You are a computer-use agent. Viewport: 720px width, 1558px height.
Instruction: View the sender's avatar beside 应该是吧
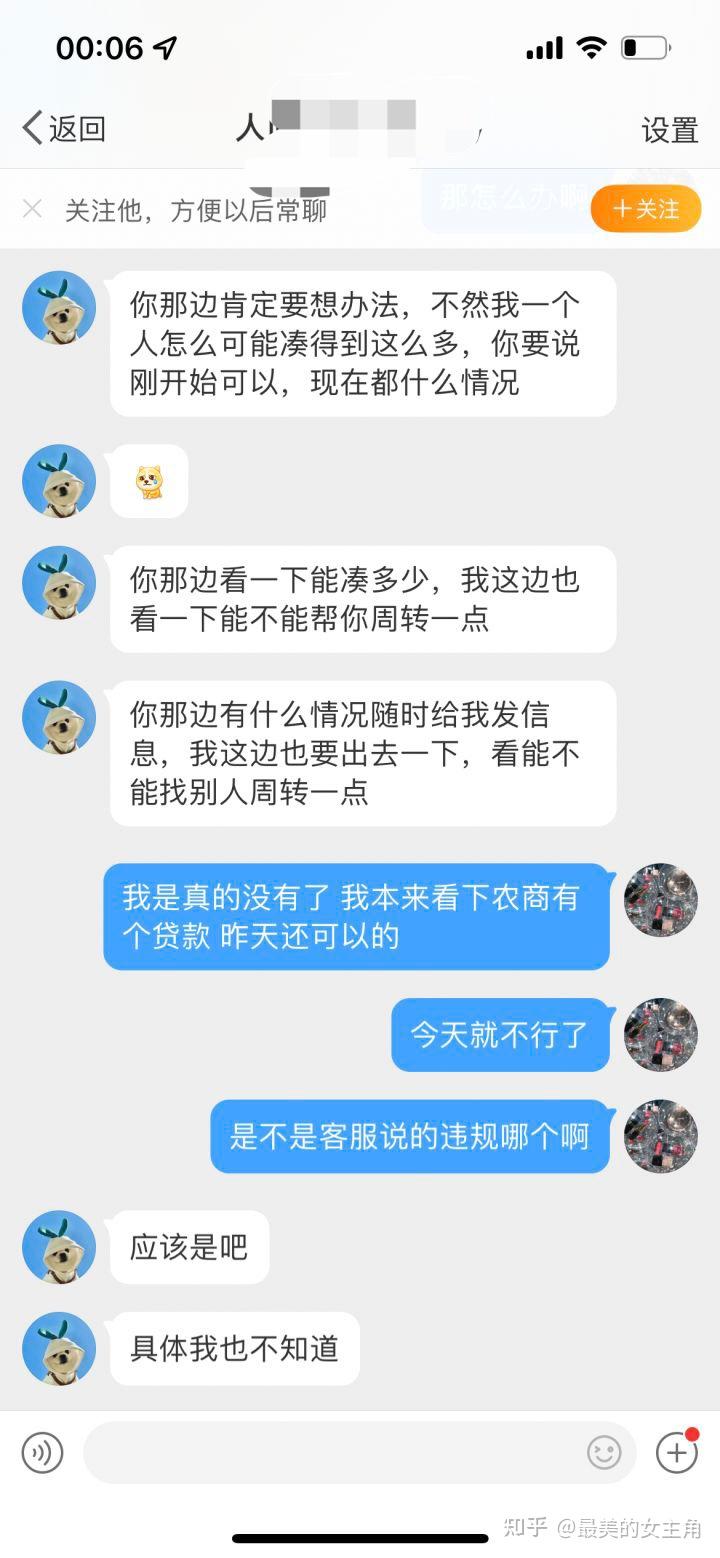59,1247
